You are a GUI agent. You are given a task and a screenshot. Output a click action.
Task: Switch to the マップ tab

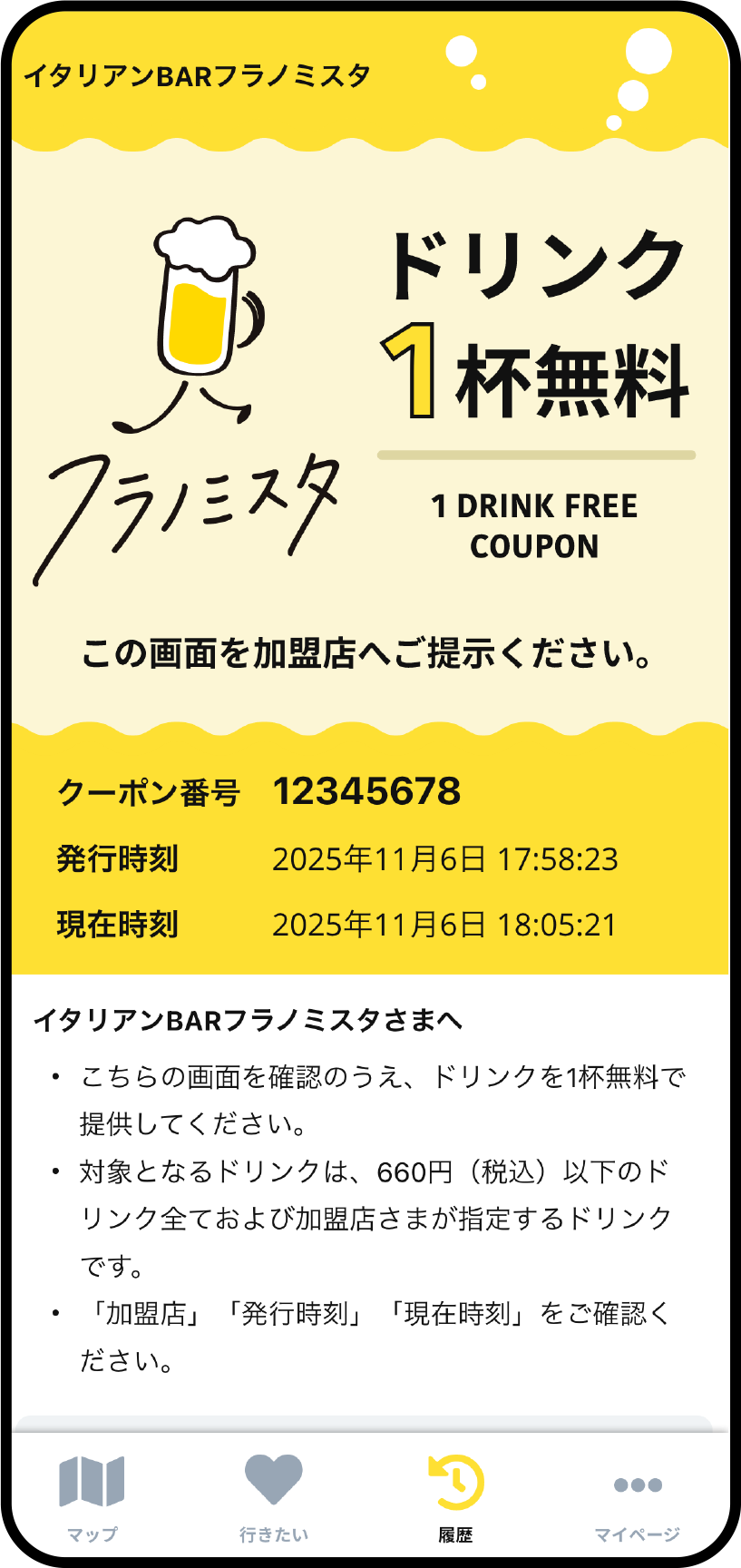92,1497
